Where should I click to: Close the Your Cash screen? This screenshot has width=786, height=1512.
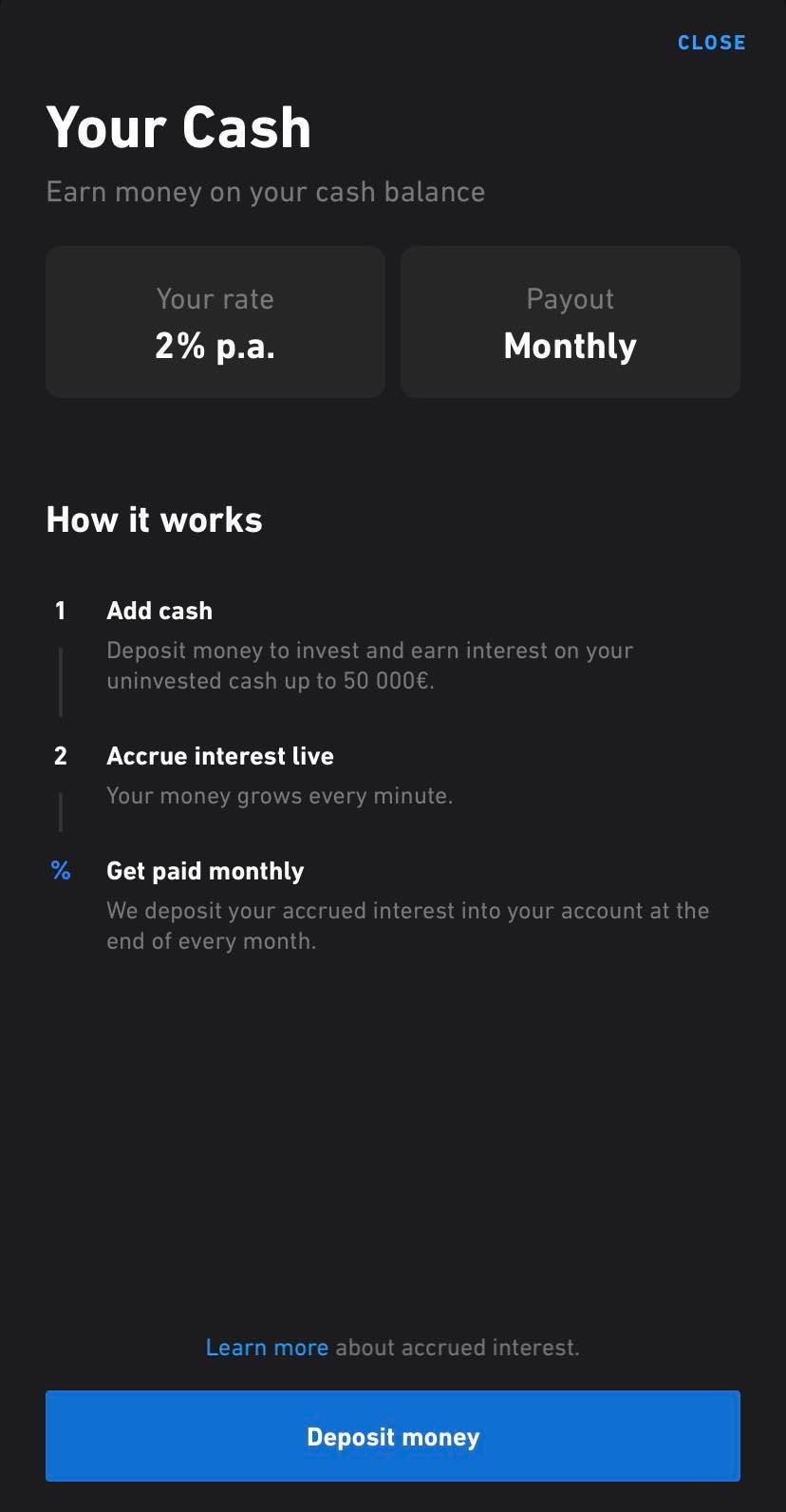tap(711, 43)
